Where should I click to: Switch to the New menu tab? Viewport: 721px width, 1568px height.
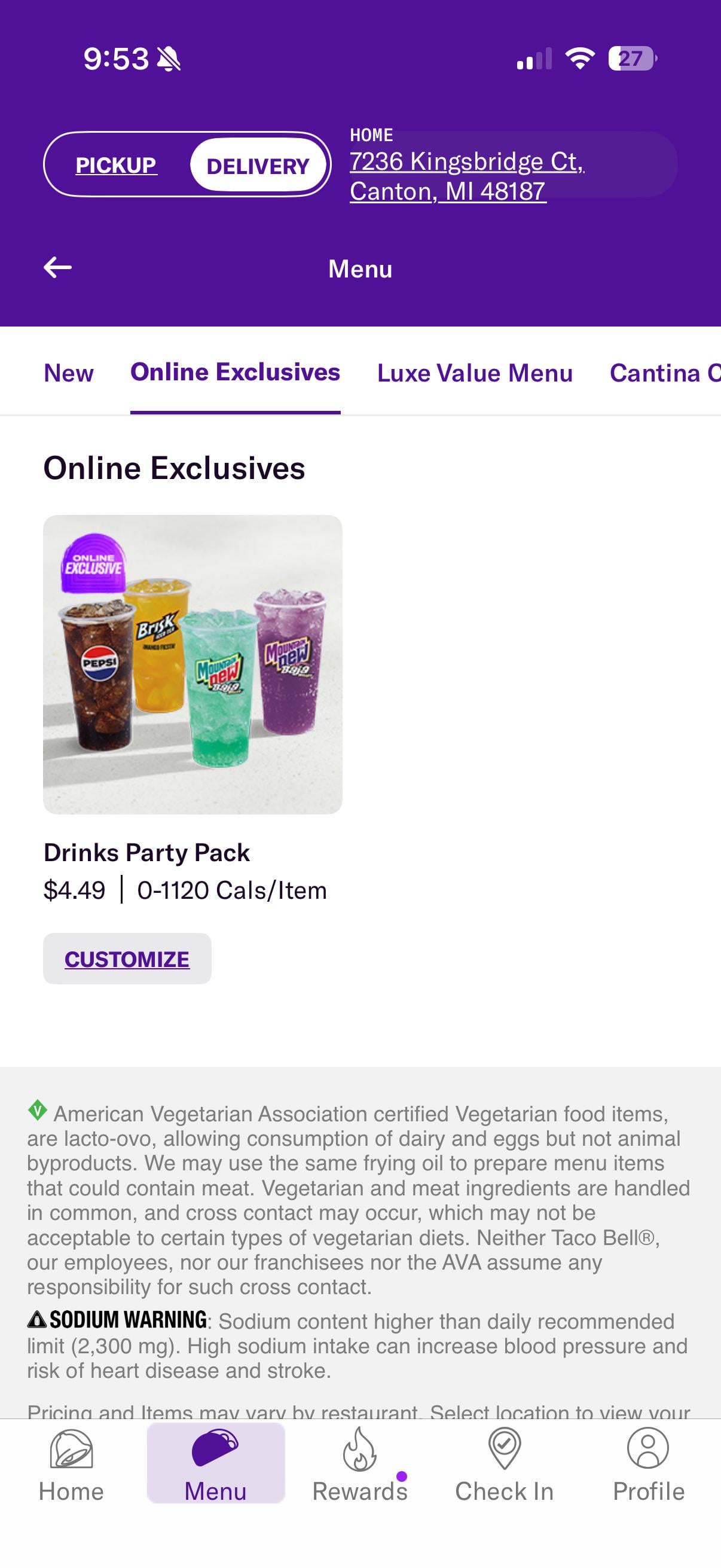pos(69,373)
